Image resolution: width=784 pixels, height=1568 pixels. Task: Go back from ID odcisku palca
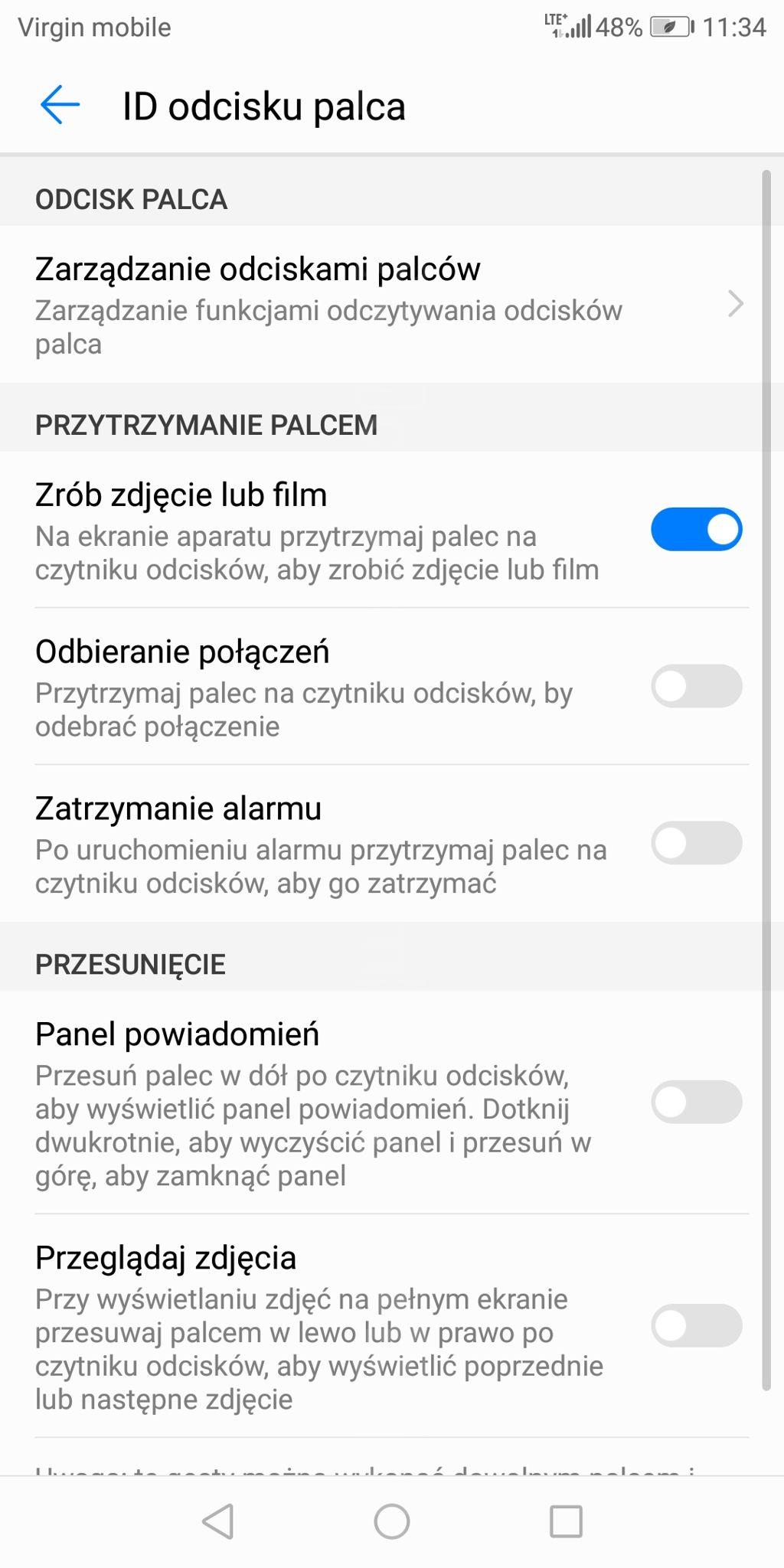(60, 105)
